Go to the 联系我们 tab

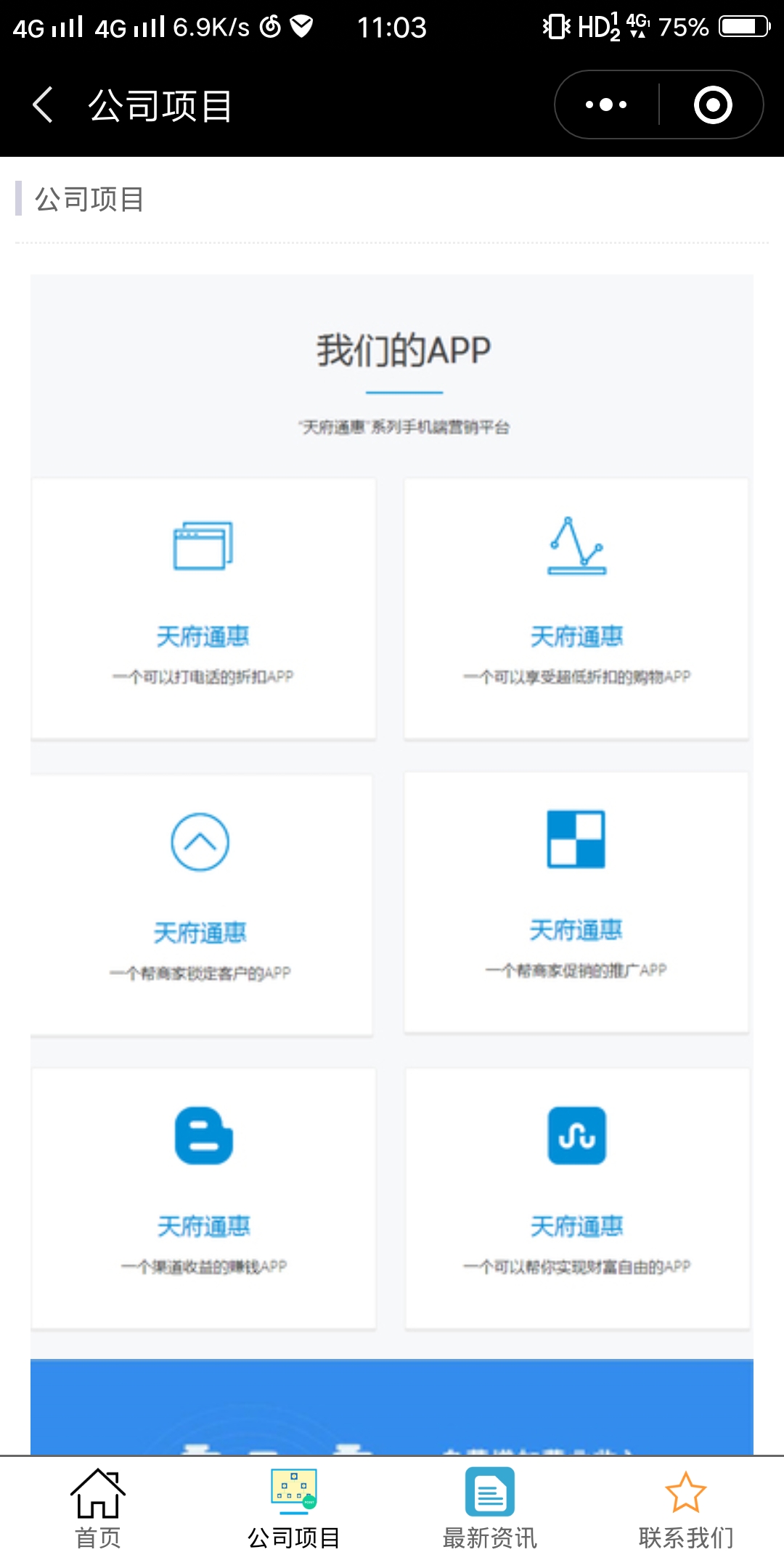click(x=686, y=1508)
